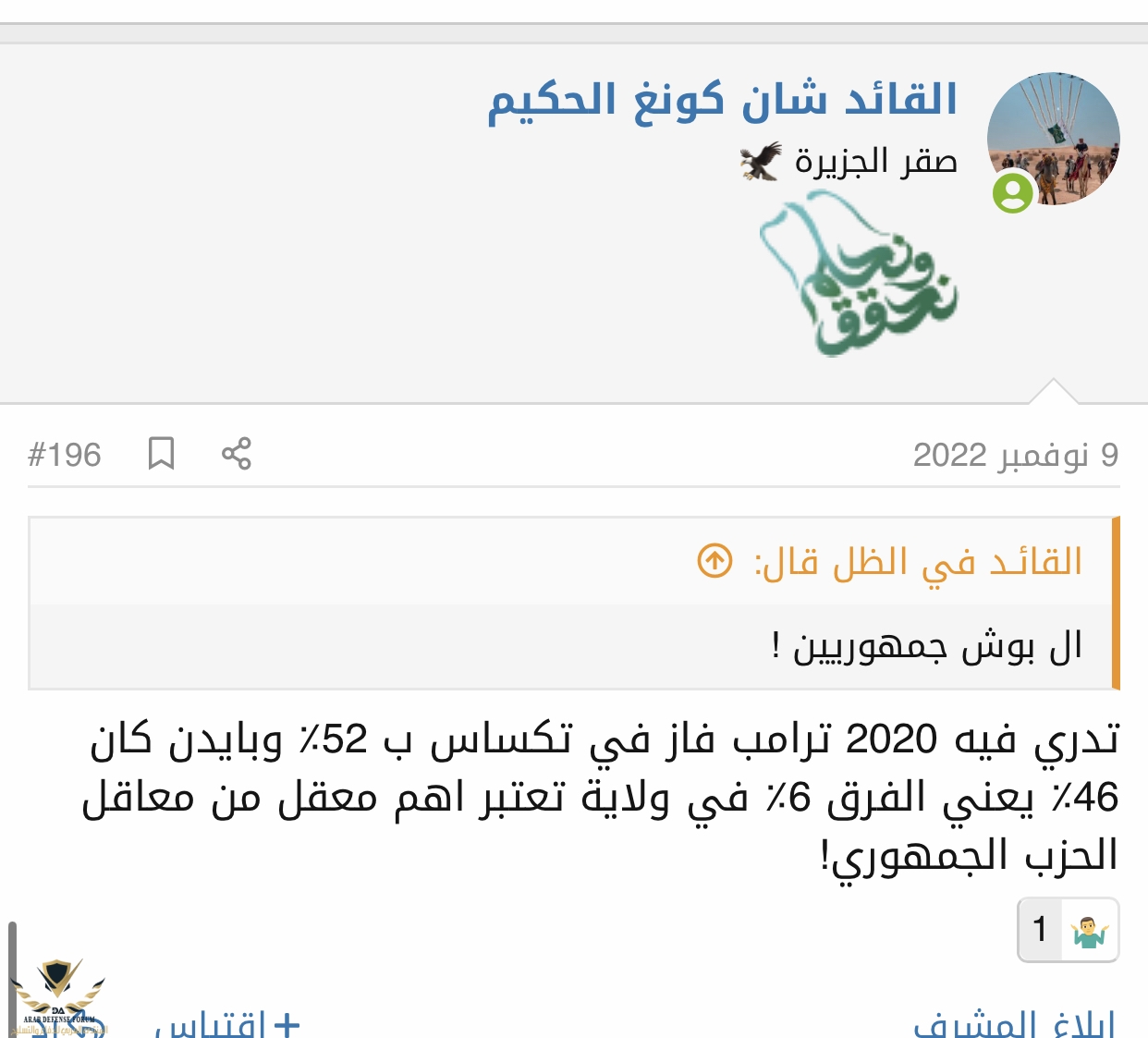Share post #196
The width and height of the screenshot is (1148, 1038).
tap(237, 454)
